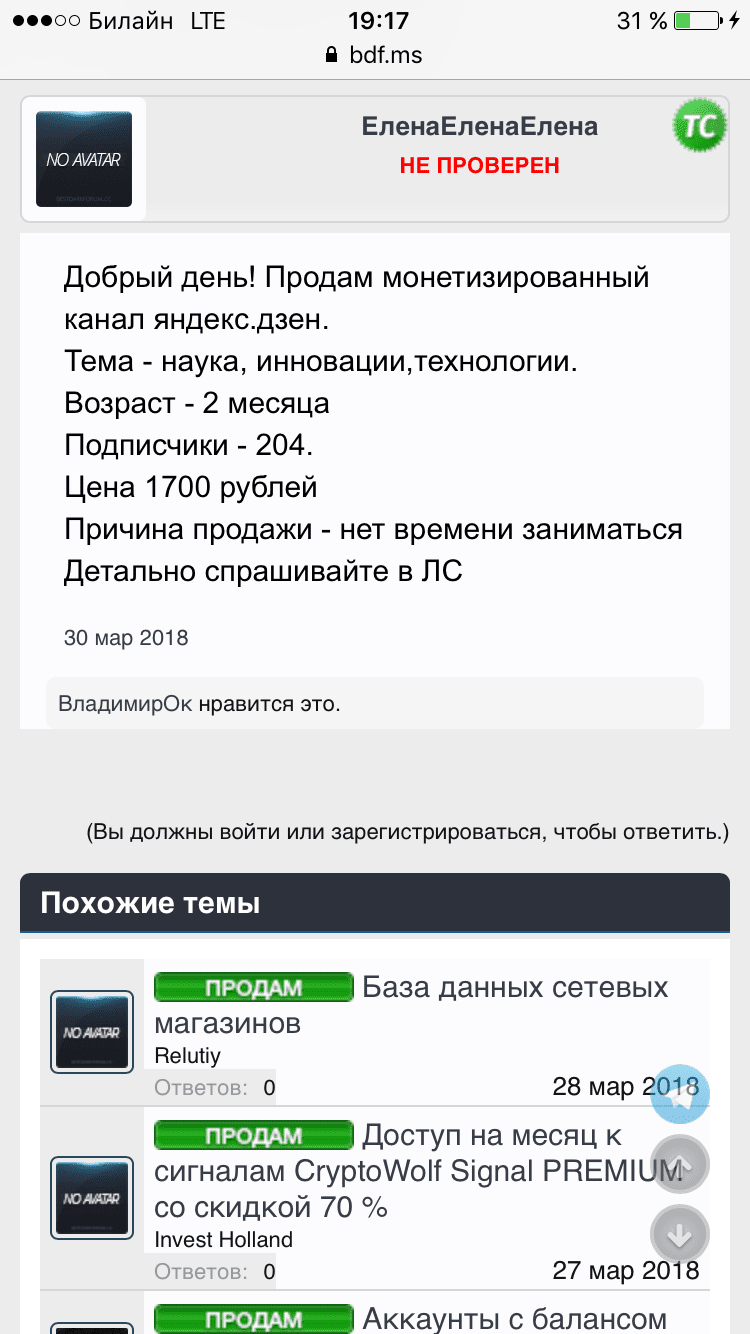Open ЕленаЕленаЕлена's avatar image

(x=84, y=159)
